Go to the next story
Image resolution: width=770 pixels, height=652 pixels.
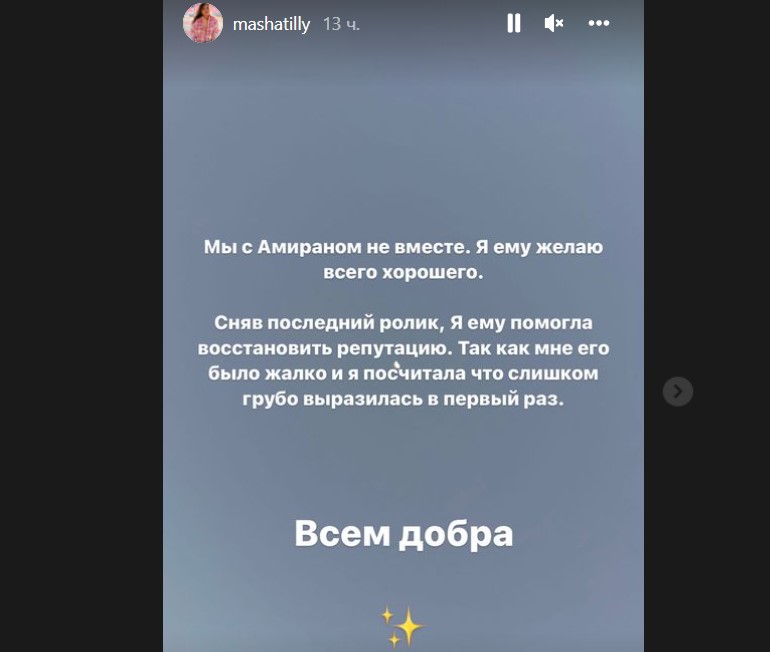pyautogui.click(x=677, y=391)
